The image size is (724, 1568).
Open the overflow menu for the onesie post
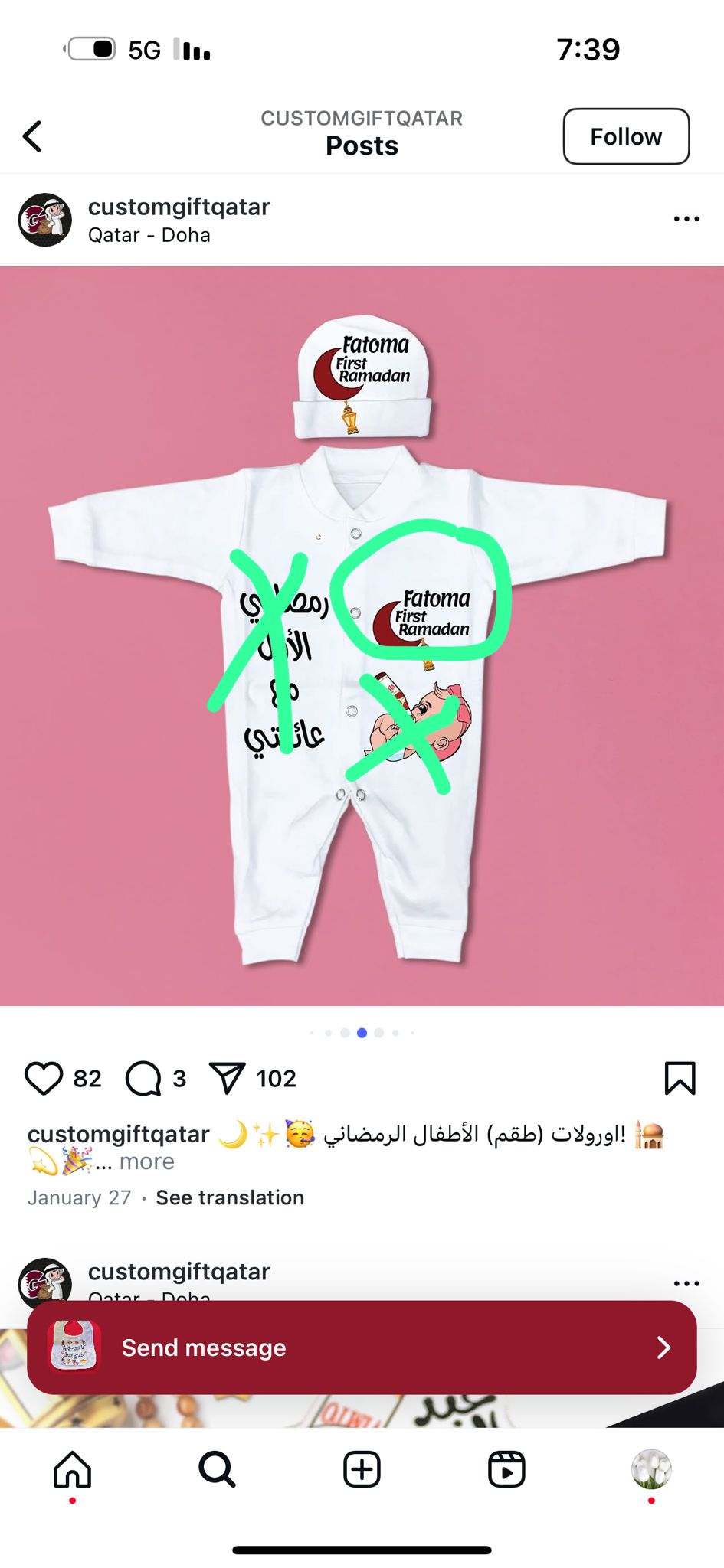click(686, 219)
